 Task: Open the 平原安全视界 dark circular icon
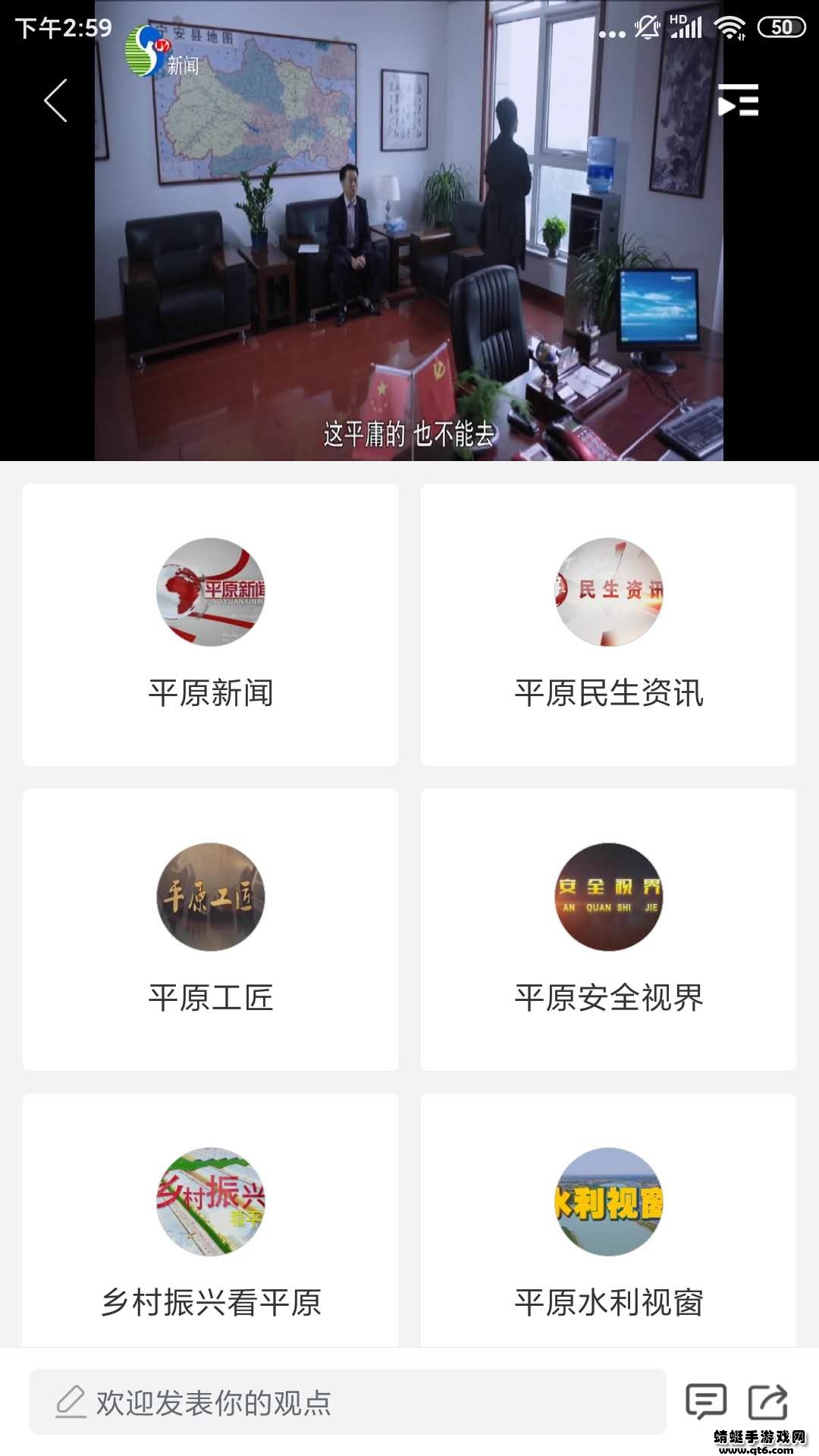[x=609, y=899]
